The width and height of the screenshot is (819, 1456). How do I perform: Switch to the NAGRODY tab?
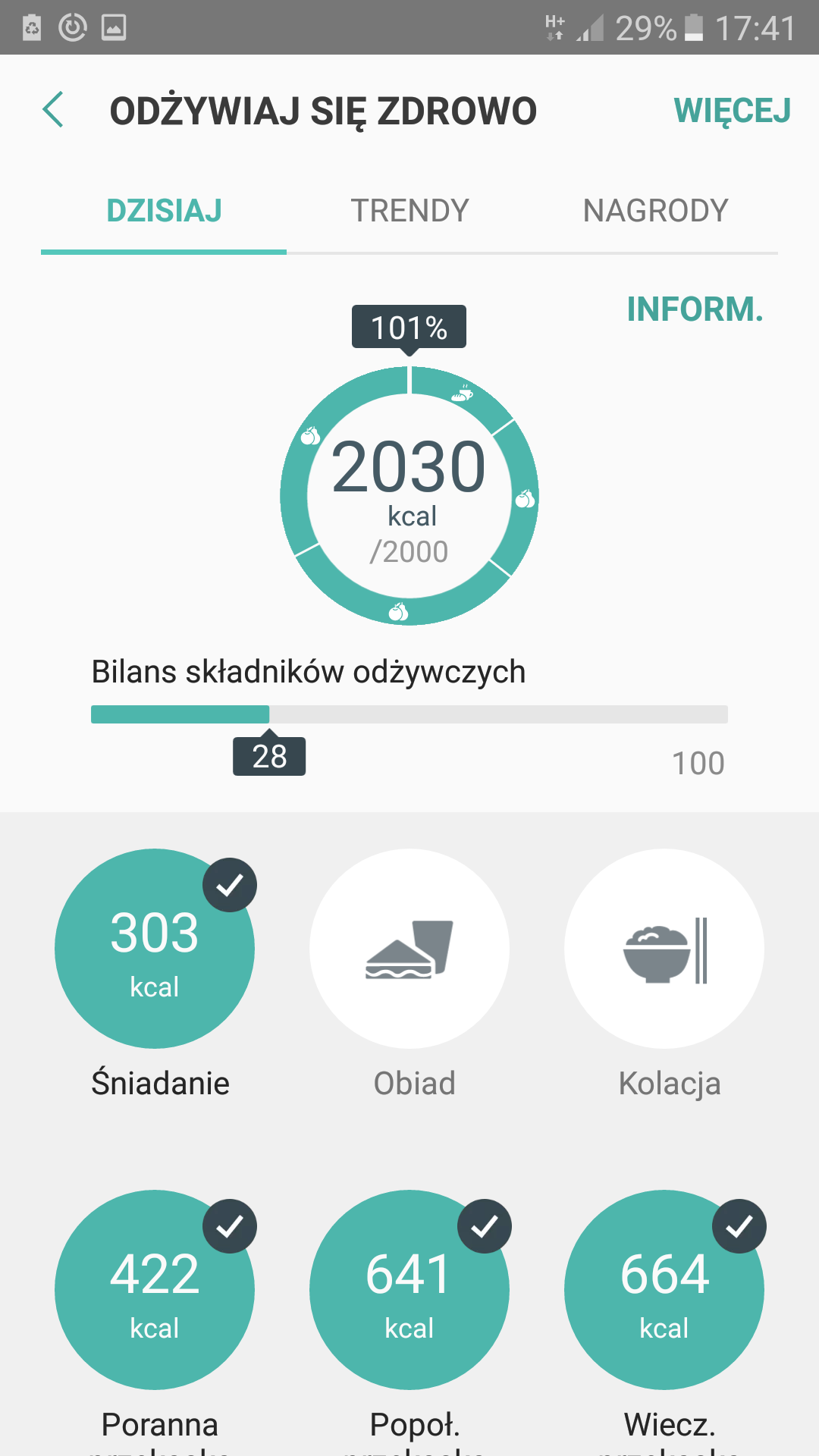point(655,211)
